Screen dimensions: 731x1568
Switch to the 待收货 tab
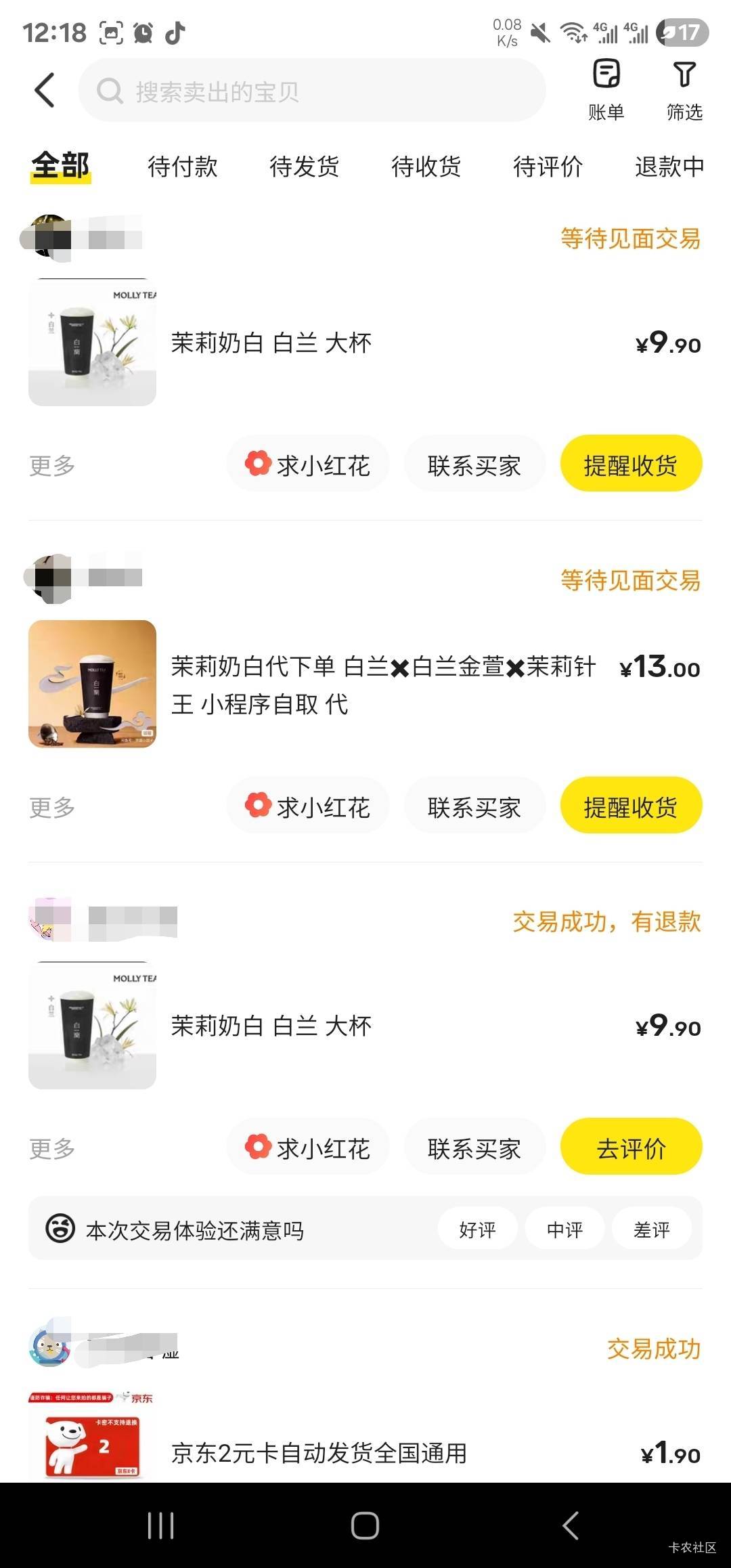point(426,167)
